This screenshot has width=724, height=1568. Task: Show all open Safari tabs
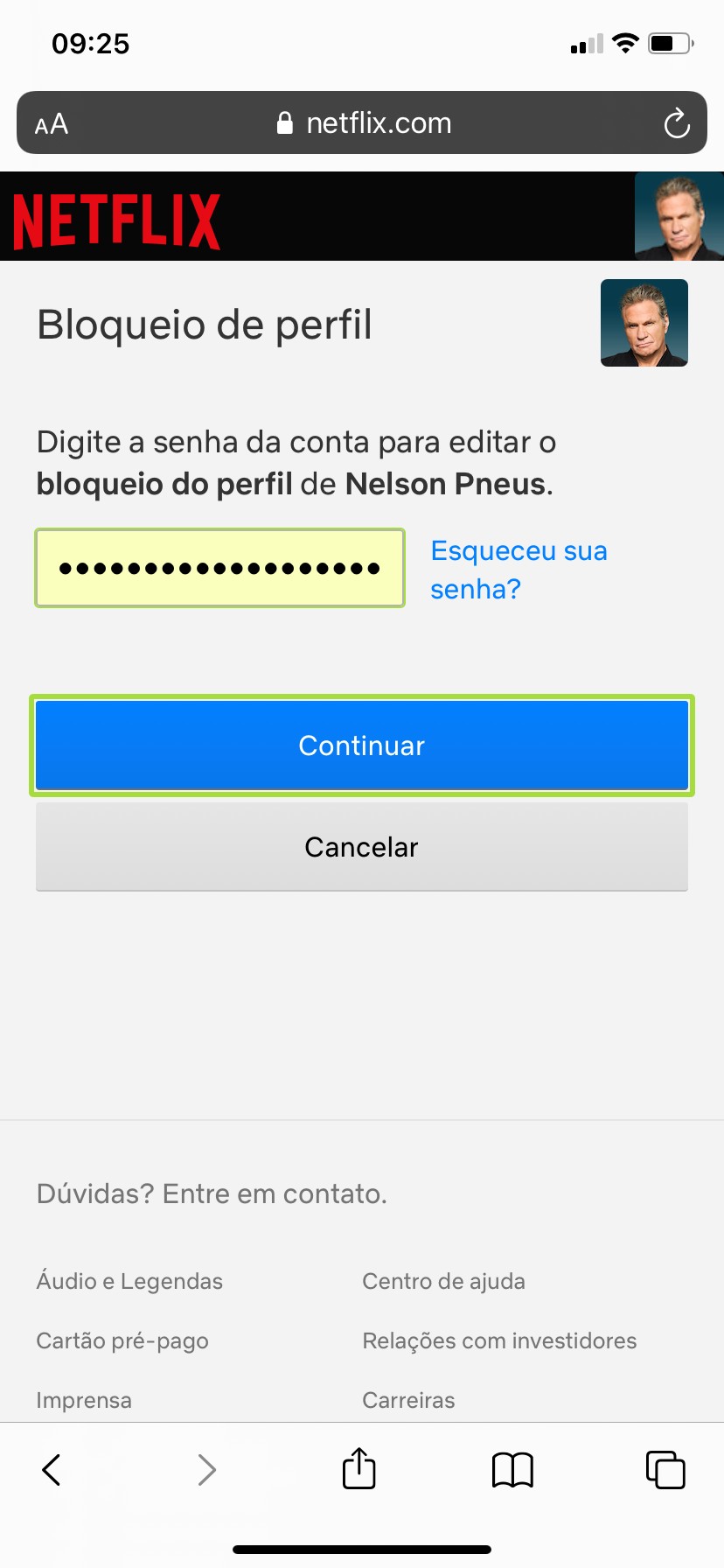coord(665,1470)
